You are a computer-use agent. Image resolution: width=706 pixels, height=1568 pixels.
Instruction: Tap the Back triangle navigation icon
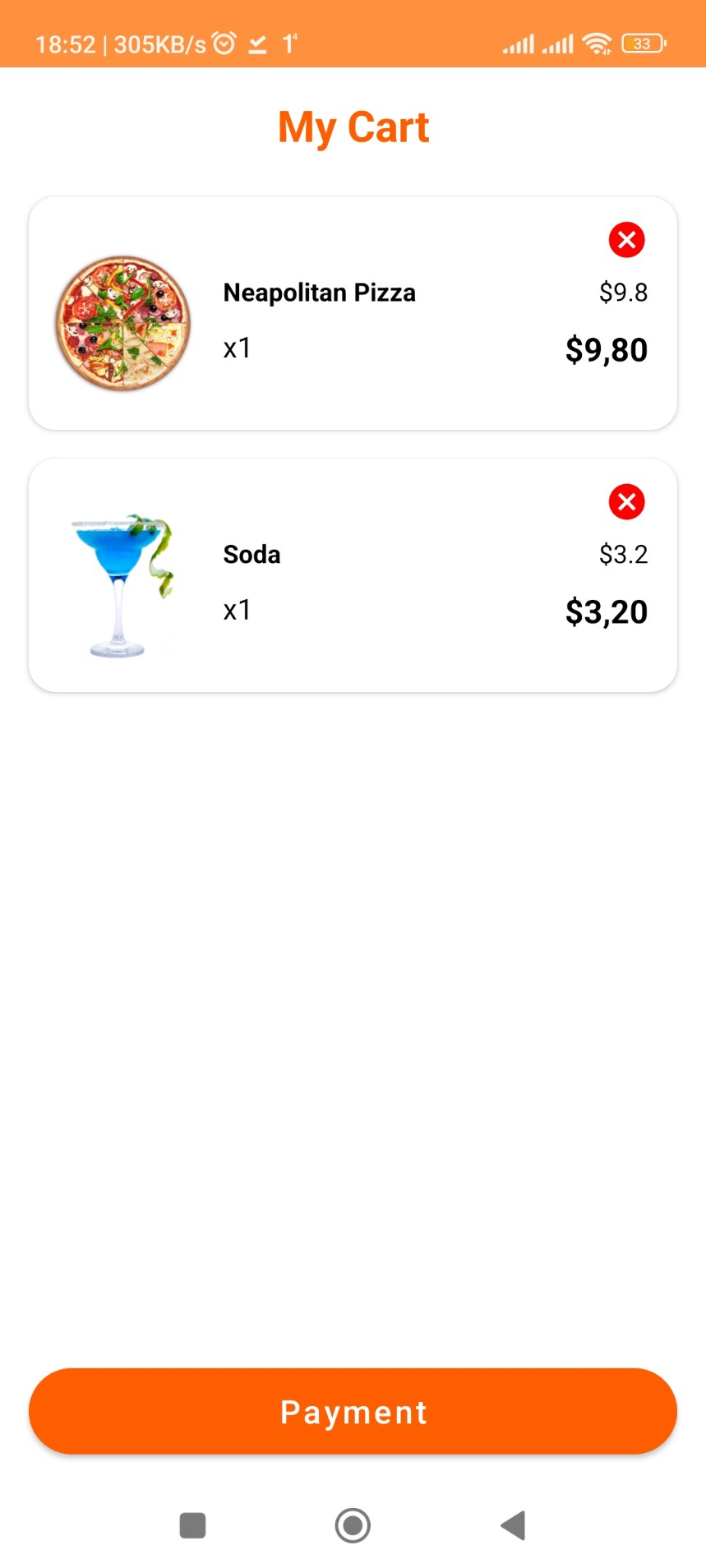point(513,1525)
